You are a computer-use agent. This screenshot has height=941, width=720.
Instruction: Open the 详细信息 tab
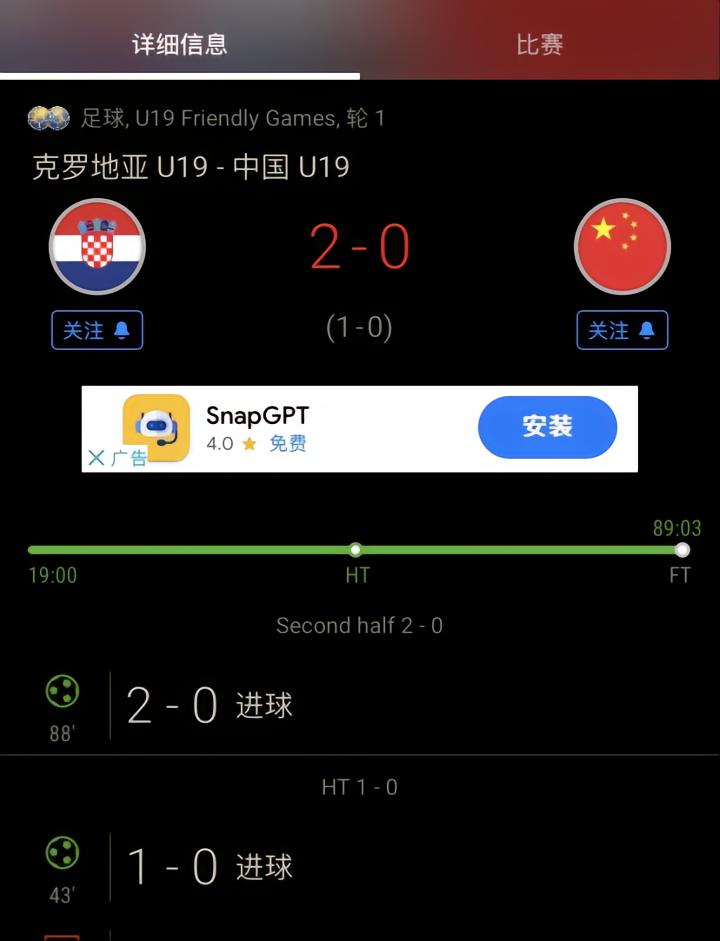pyautogui.click(x=182, y=43)
